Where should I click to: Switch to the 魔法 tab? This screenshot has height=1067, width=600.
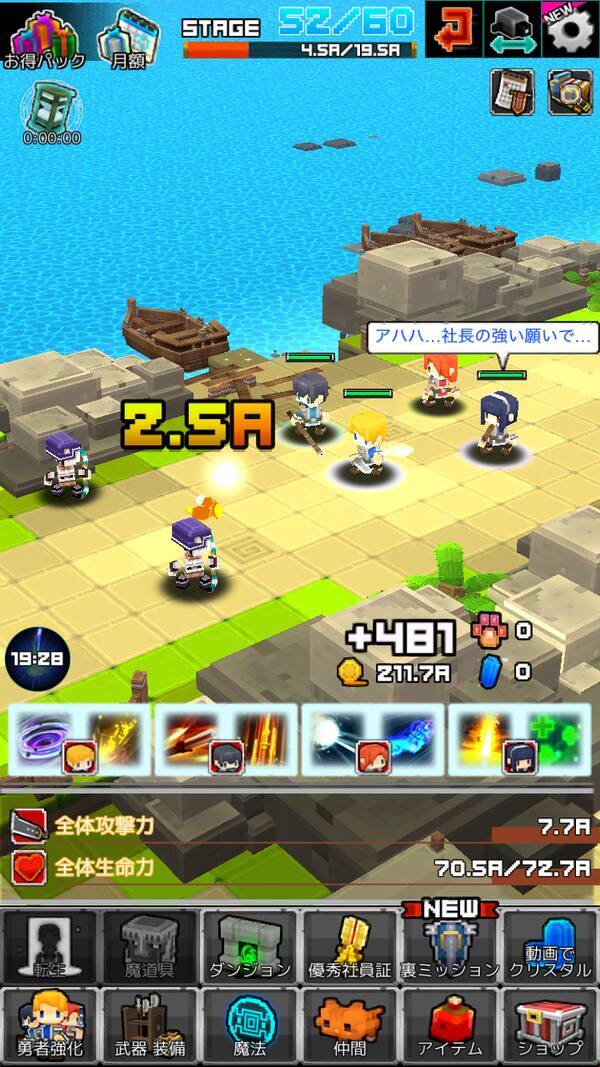[x=250, y=1025]
